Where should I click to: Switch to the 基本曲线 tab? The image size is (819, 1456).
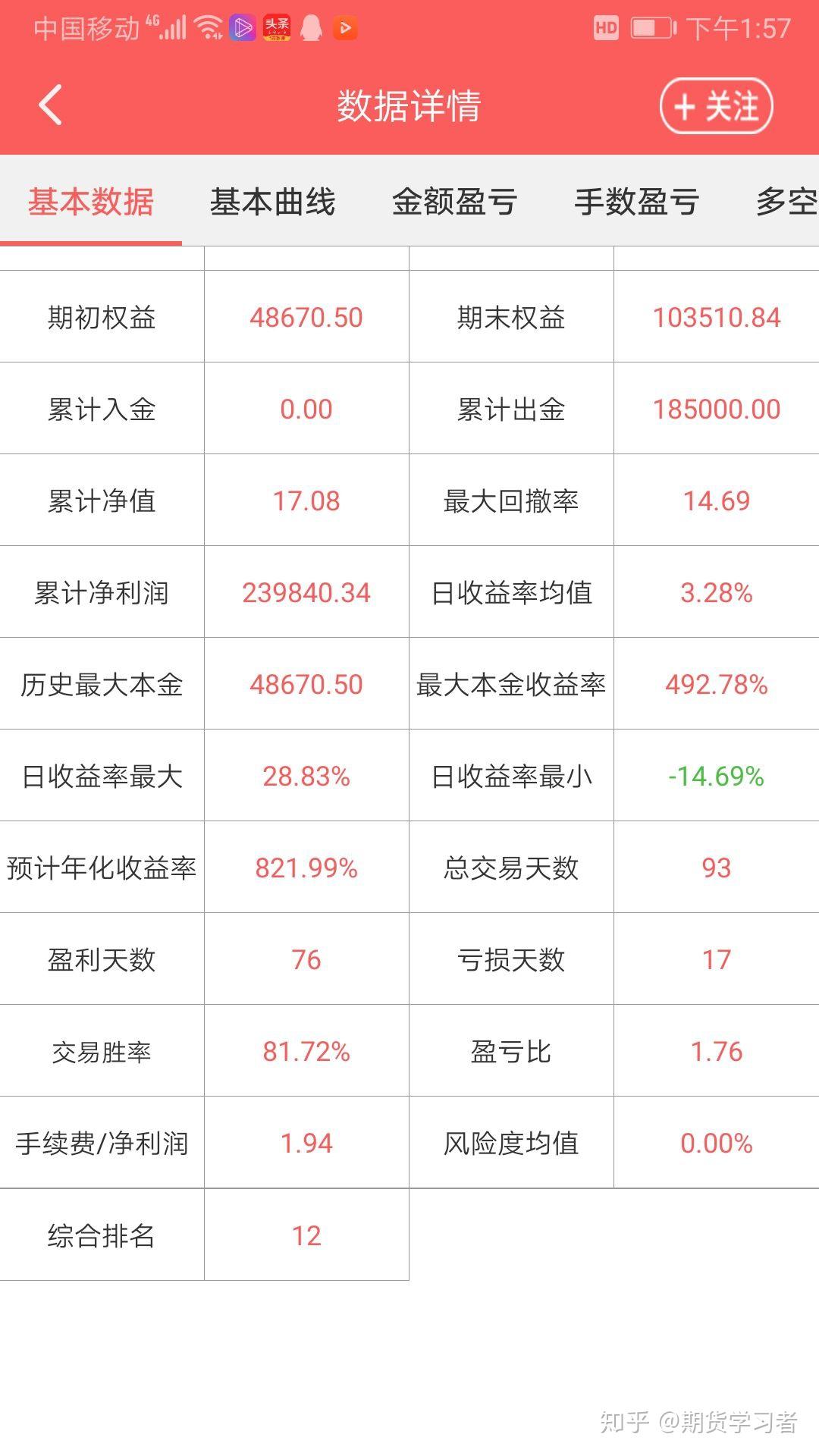click(272, 202)
